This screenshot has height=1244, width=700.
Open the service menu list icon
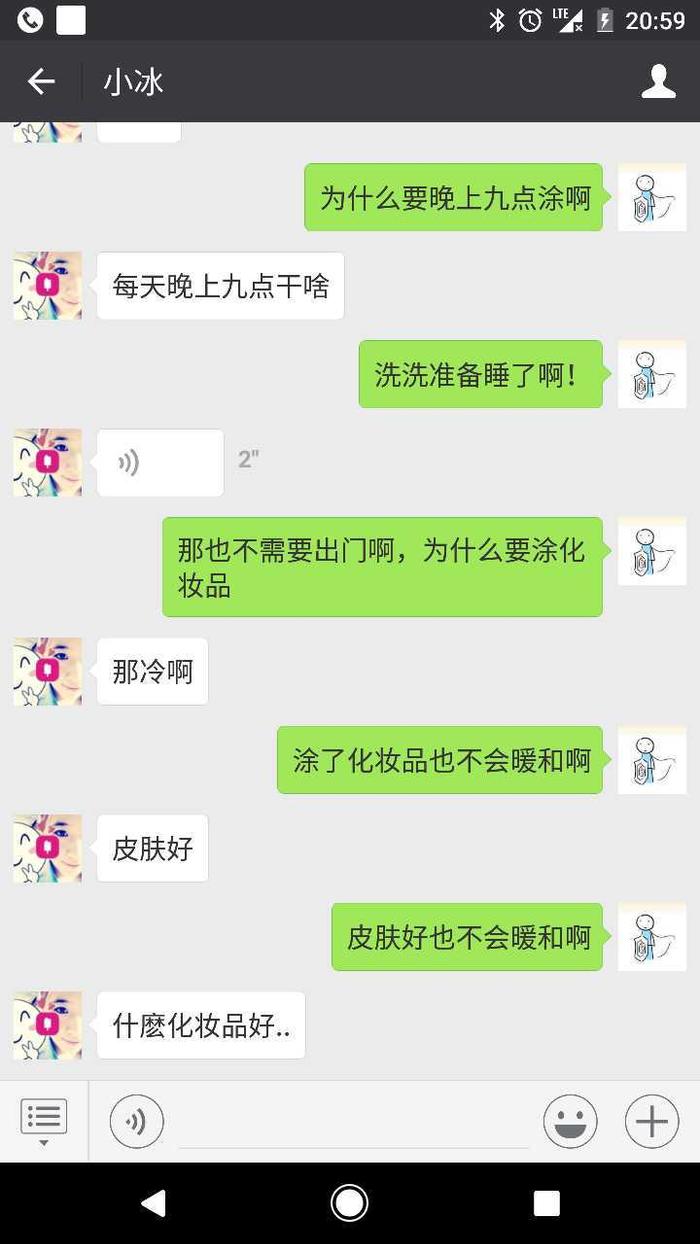pyautogui.click(x=44, y=1121)
